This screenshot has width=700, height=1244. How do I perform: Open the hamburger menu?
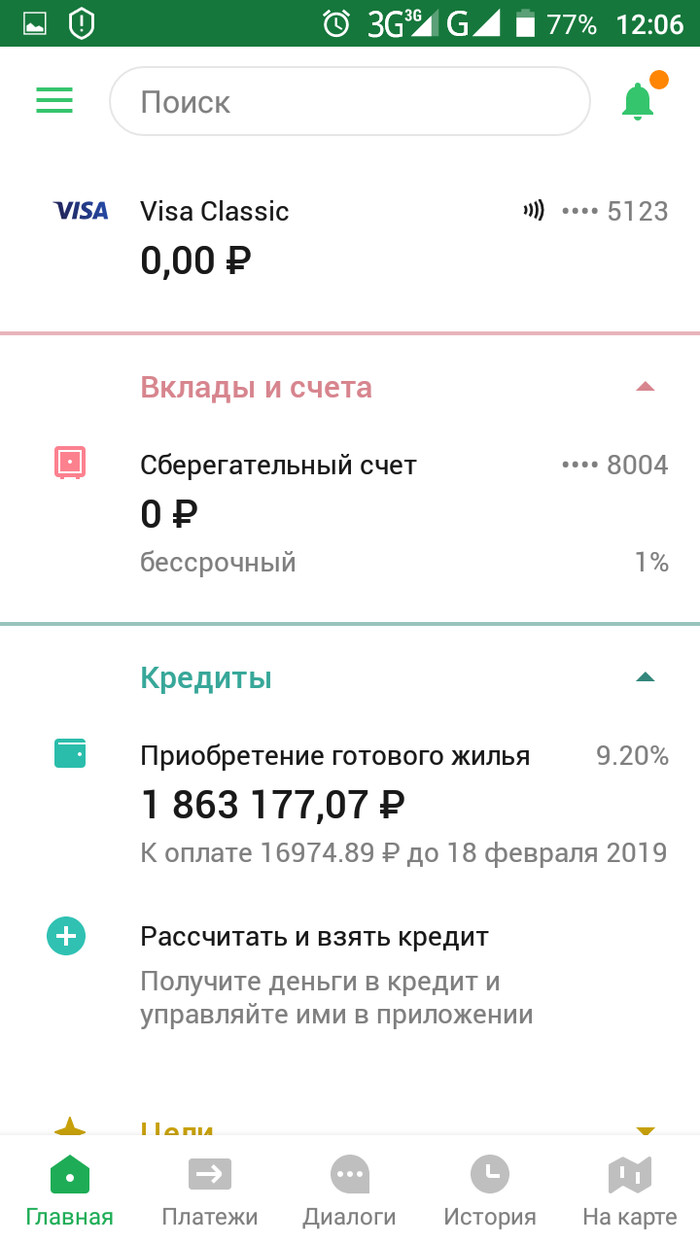point(54,100)
